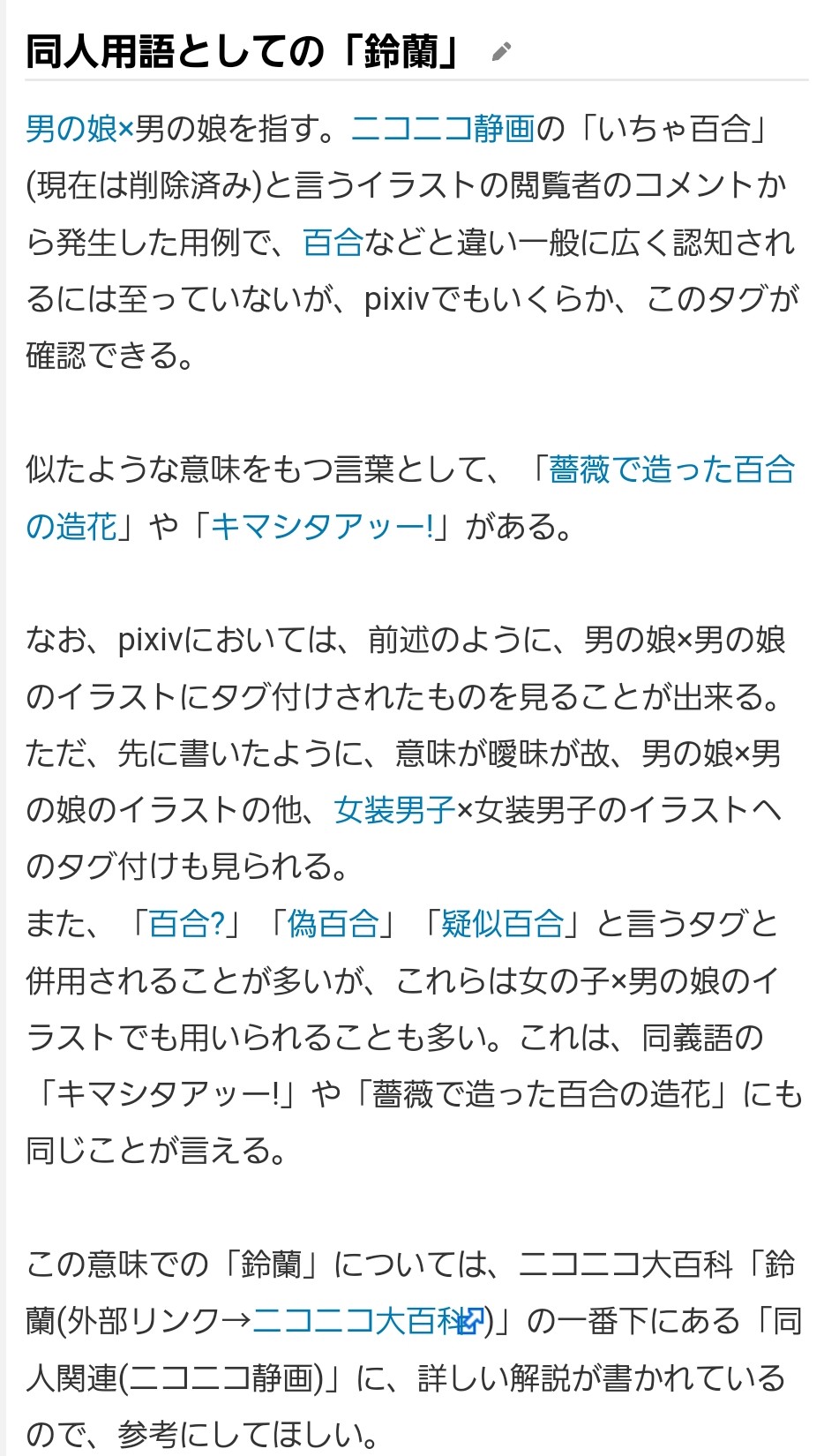This screenshot has height=1456, width=824.
Task: Open the 疑似百合 tag link
Action: [502, 924]
